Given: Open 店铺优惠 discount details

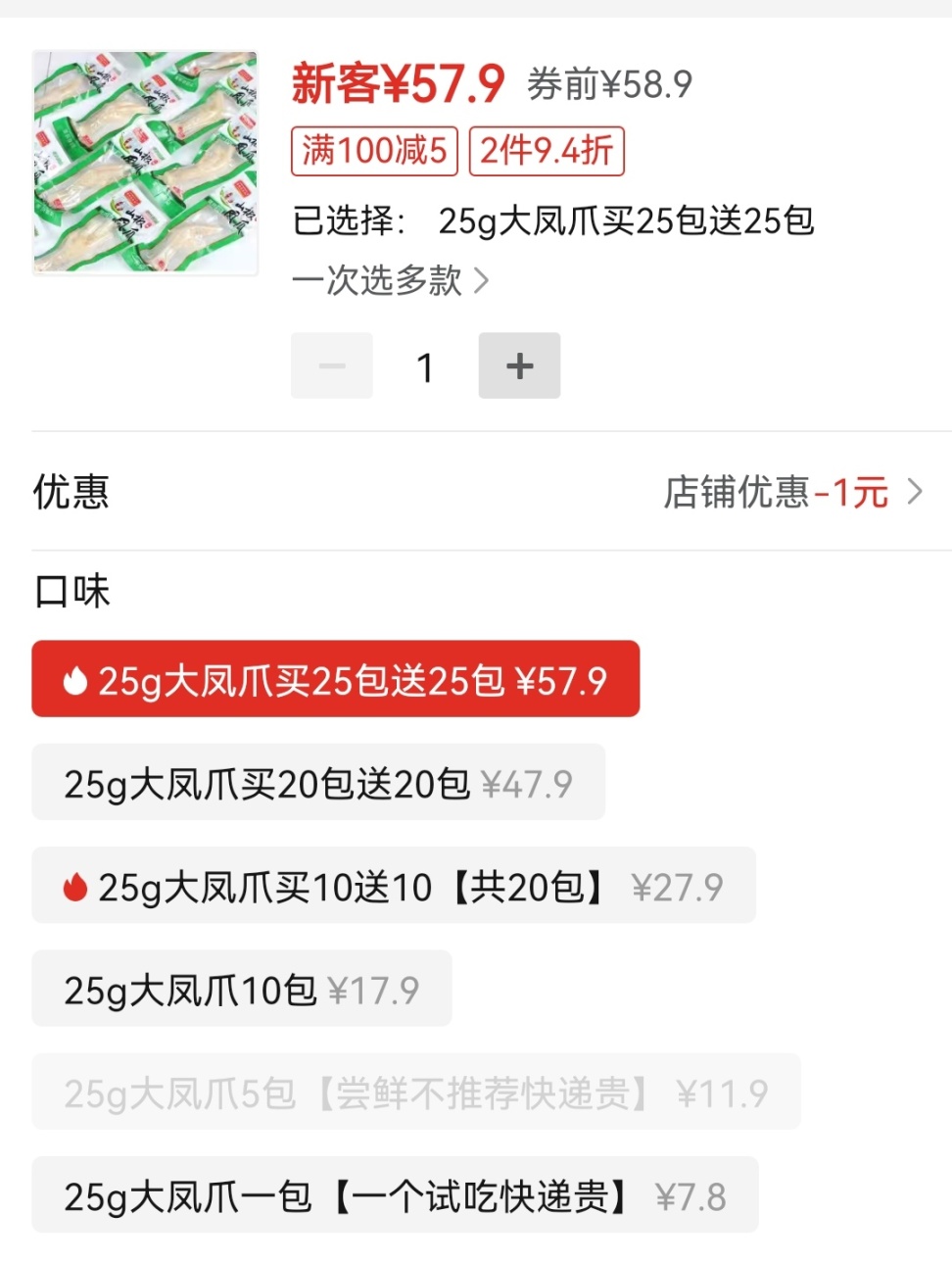Looking at the screenshot, I should pyautogui.click(x=791, y=492).
